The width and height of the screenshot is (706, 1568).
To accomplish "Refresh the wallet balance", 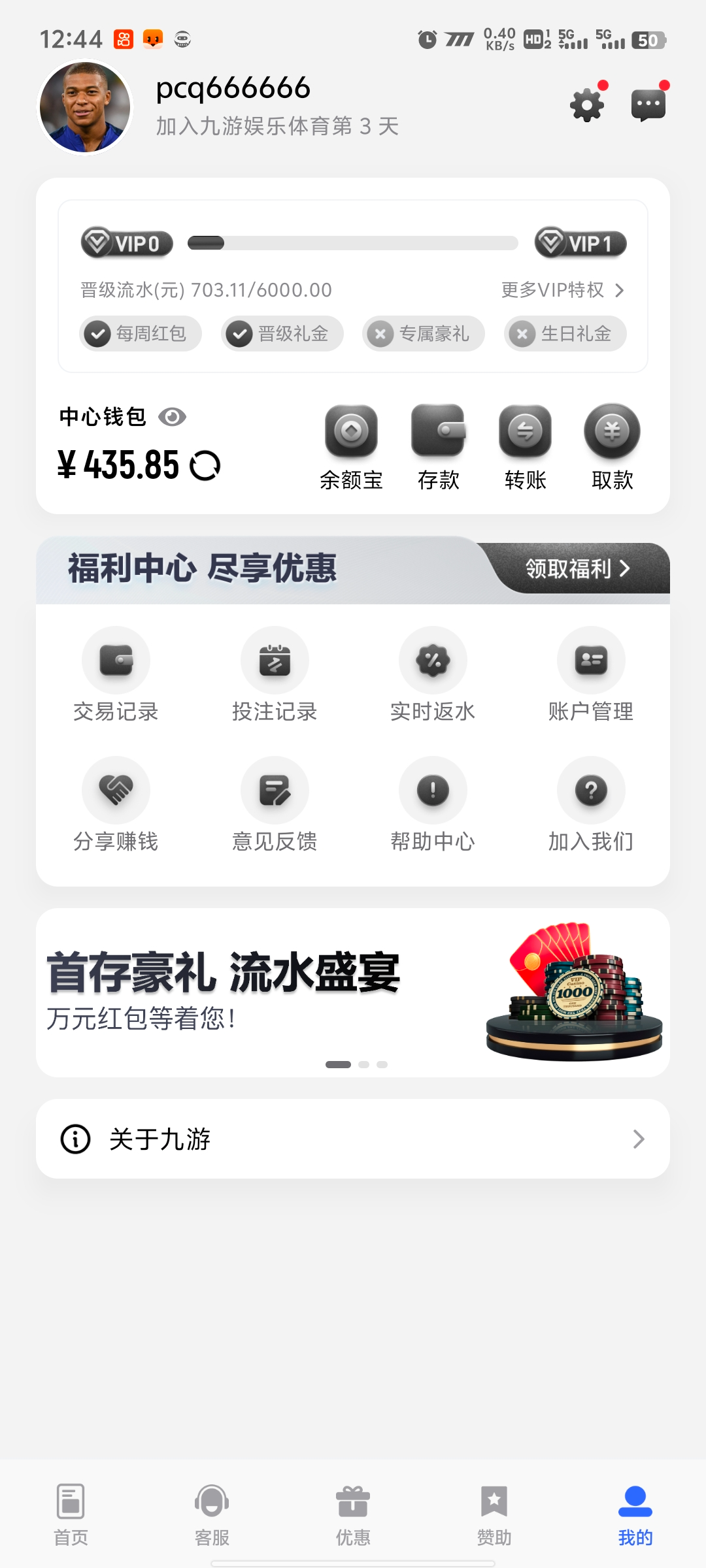I will click(205, 466).
